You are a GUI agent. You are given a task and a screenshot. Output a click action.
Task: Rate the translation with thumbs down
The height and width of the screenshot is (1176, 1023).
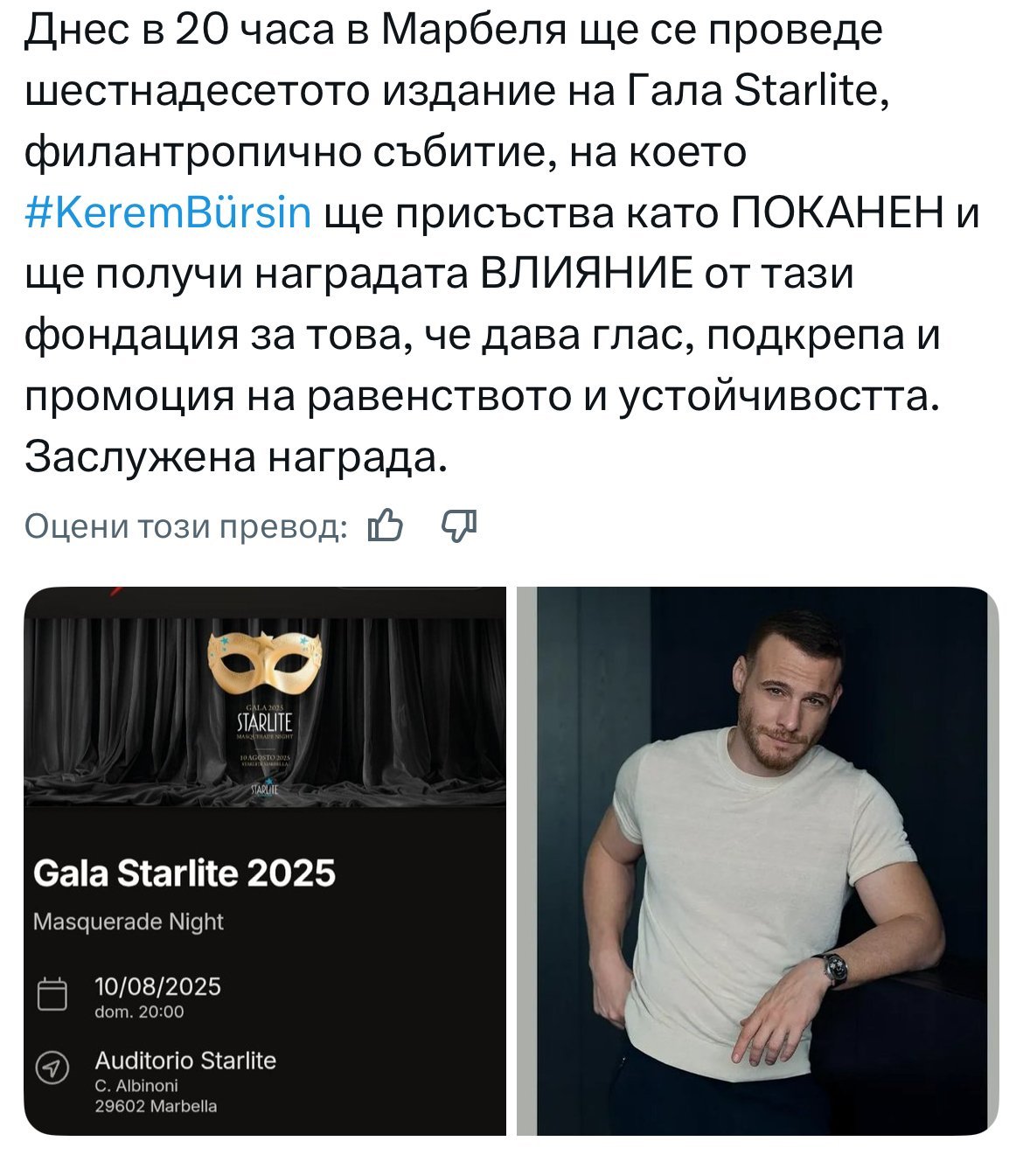(x=459, y=526)
